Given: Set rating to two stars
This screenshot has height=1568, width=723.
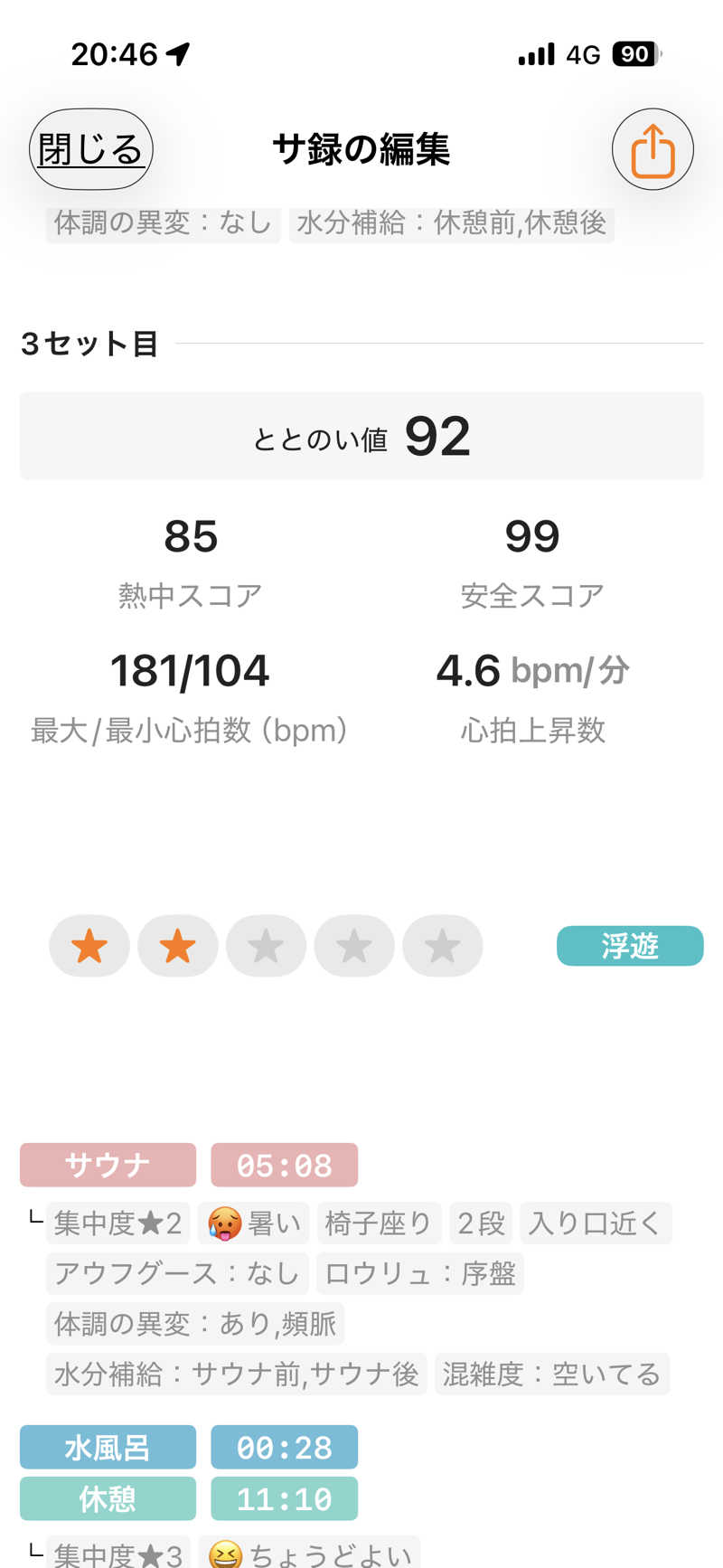Looking at the screenshot, I should pyautogui.click(x=178, y=947).
